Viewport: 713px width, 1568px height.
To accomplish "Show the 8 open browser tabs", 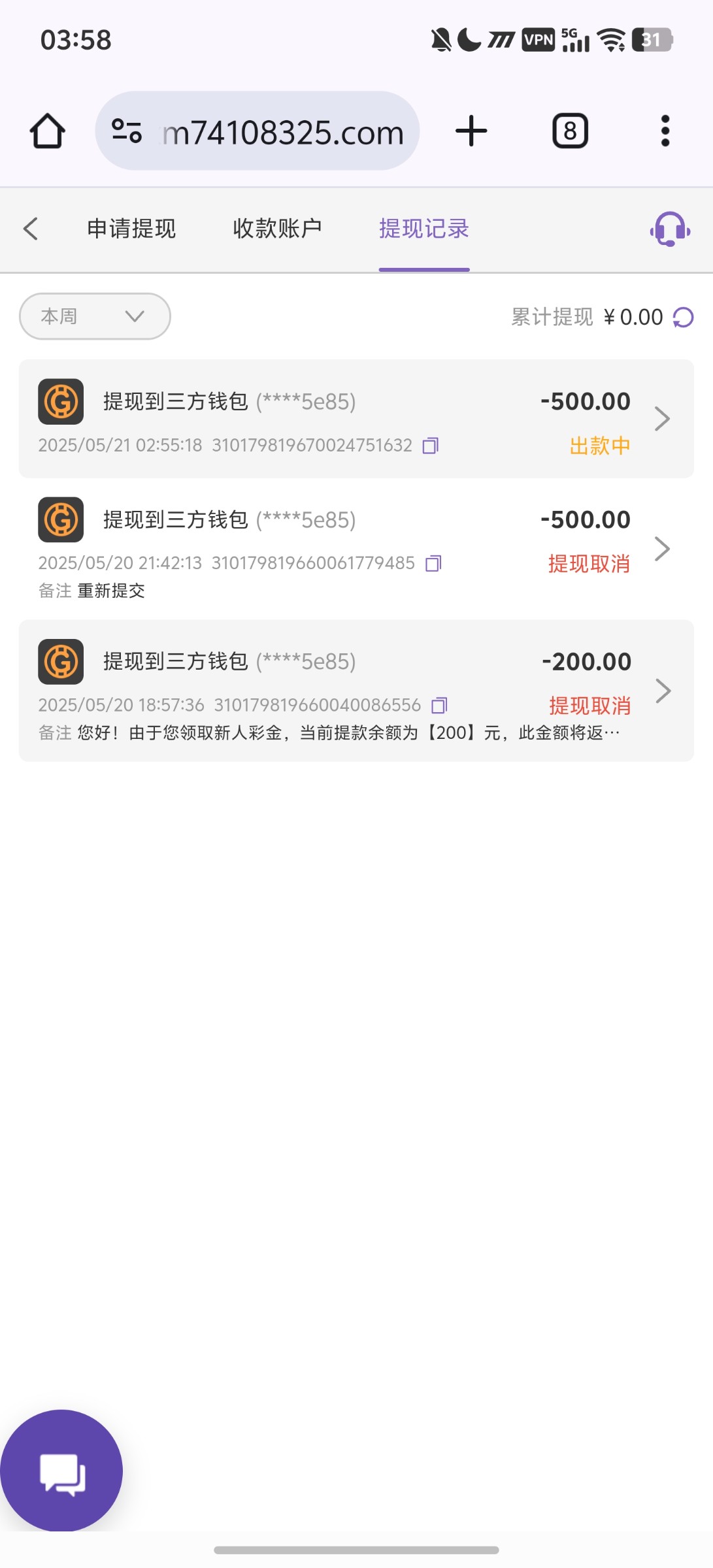I will coord(570,131).
